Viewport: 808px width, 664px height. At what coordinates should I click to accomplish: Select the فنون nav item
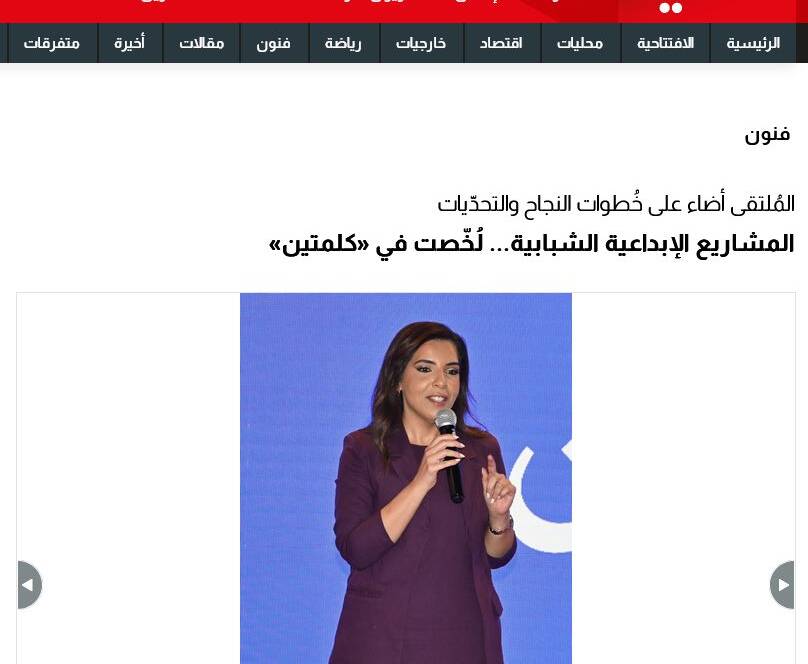[x=273, y=44]
